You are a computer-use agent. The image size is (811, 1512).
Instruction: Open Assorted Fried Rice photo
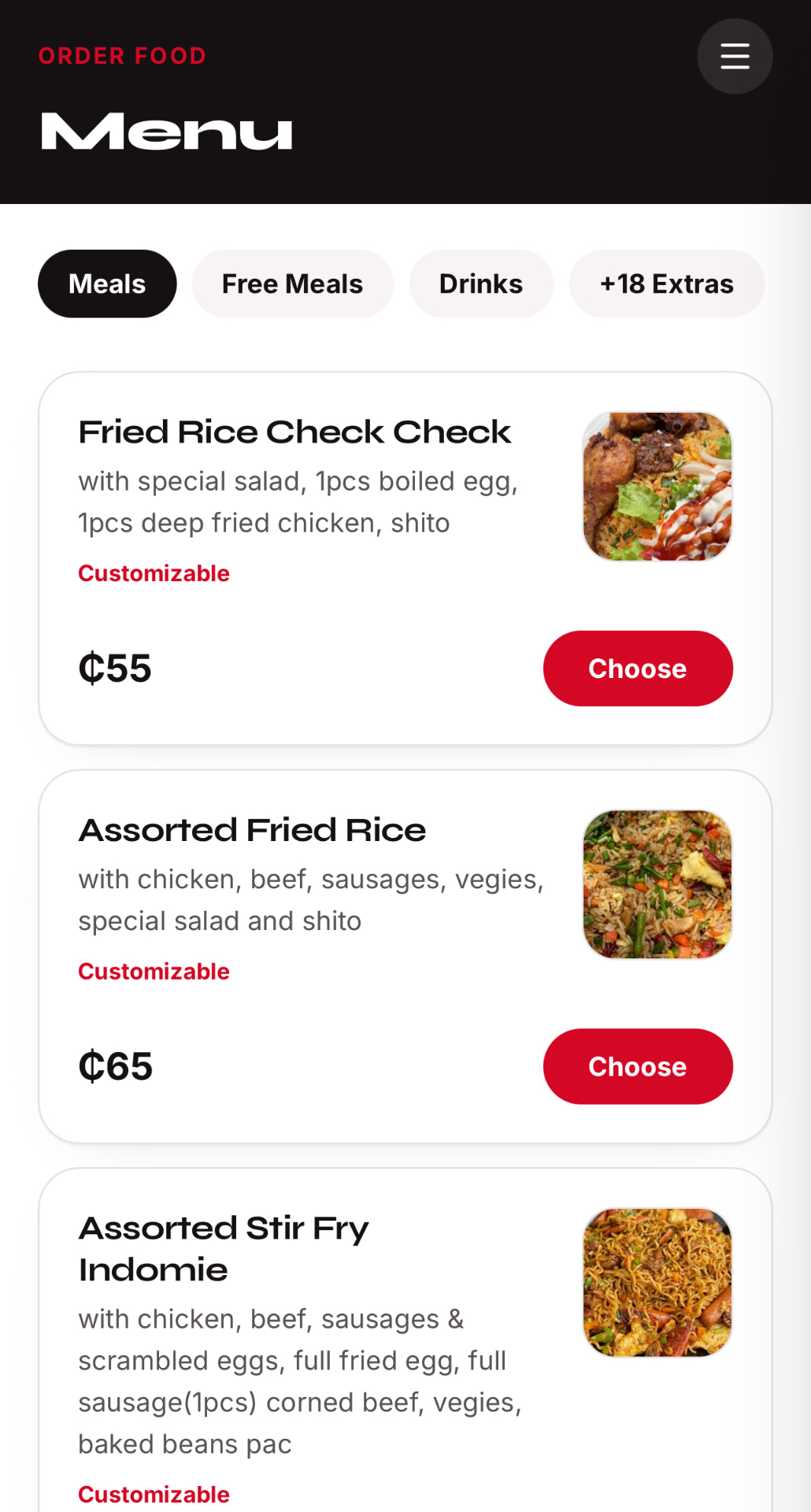pyautogui.click(x=657, y=884)
